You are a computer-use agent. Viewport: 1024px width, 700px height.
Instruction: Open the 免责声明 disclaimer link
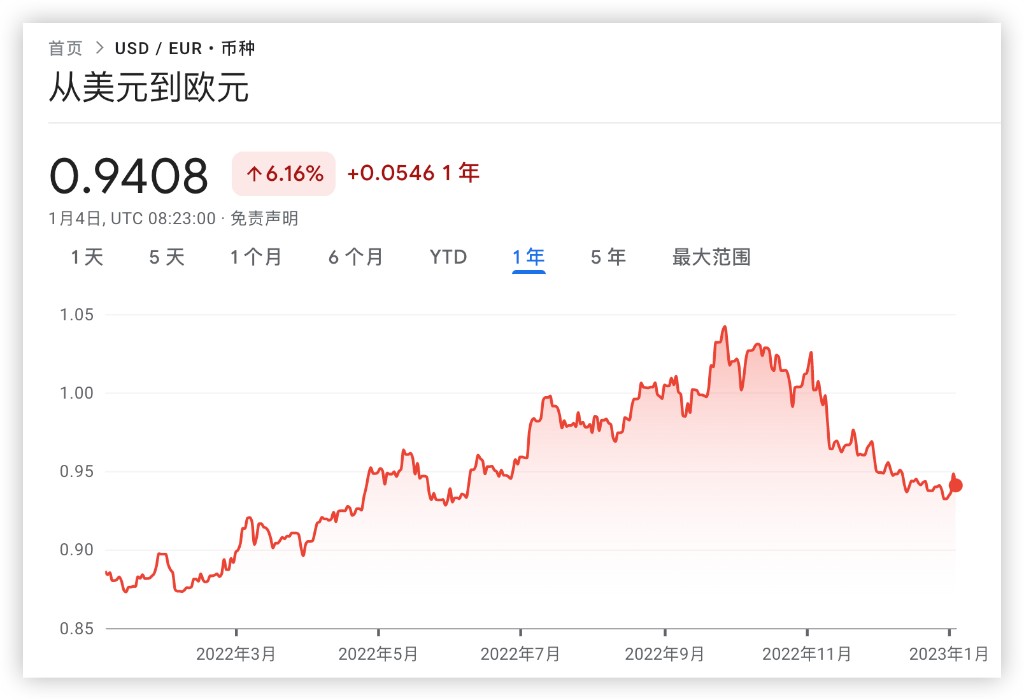click(264, 218)
